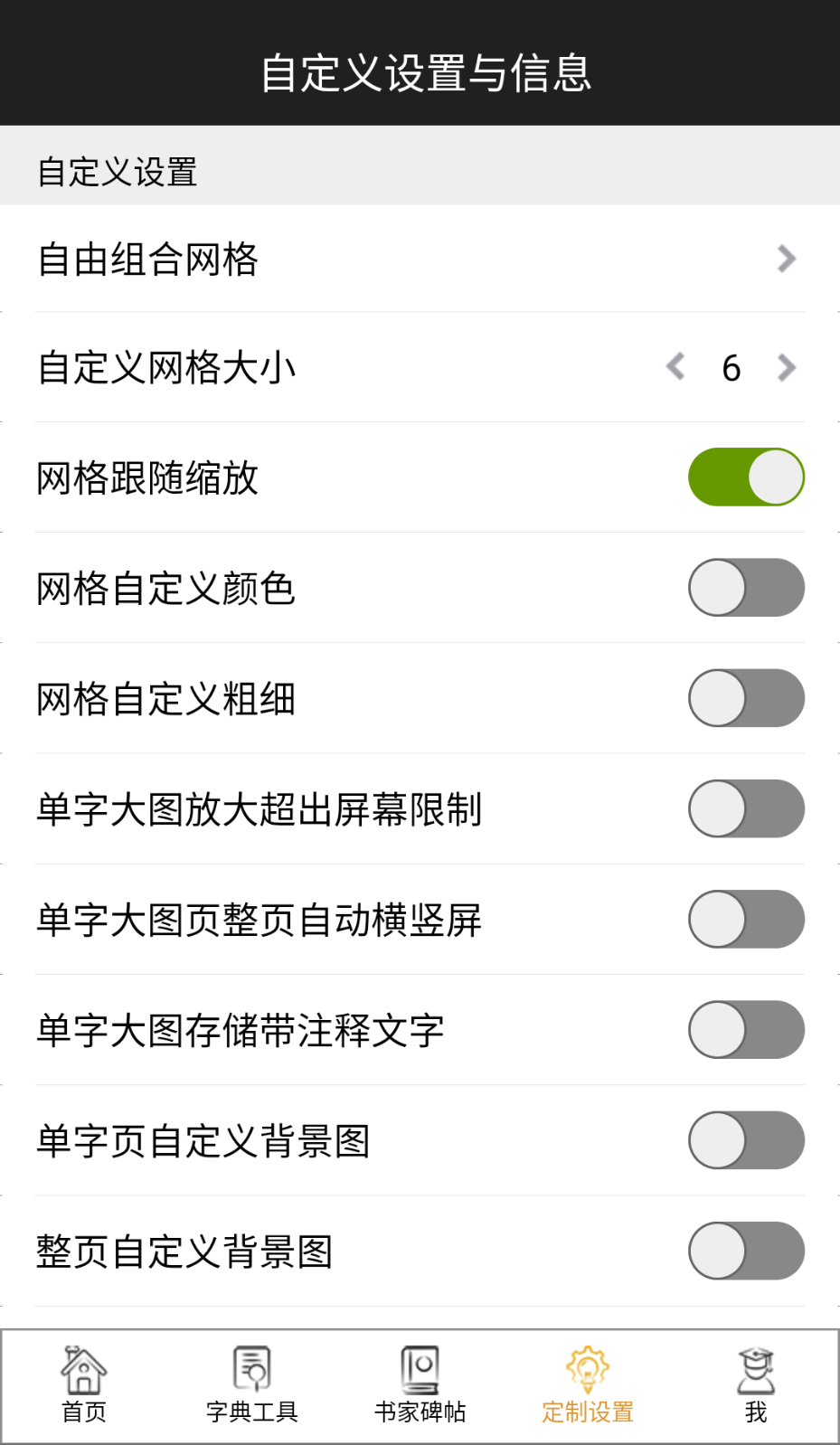Turn on 单字页自定义背景图
The height and width of the screenshot is (1445, 840).
(x=745, y=1140)
